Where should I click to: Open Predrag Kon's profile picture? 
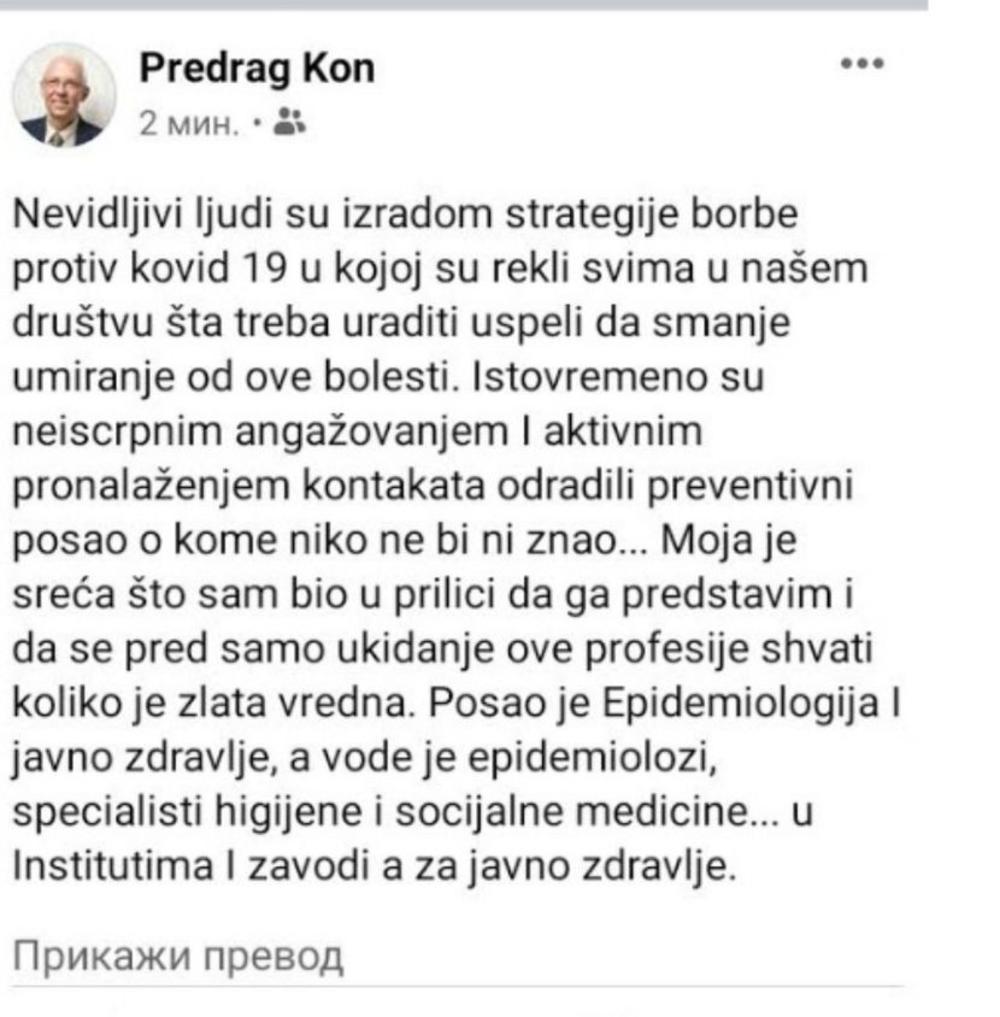[64, 95]
